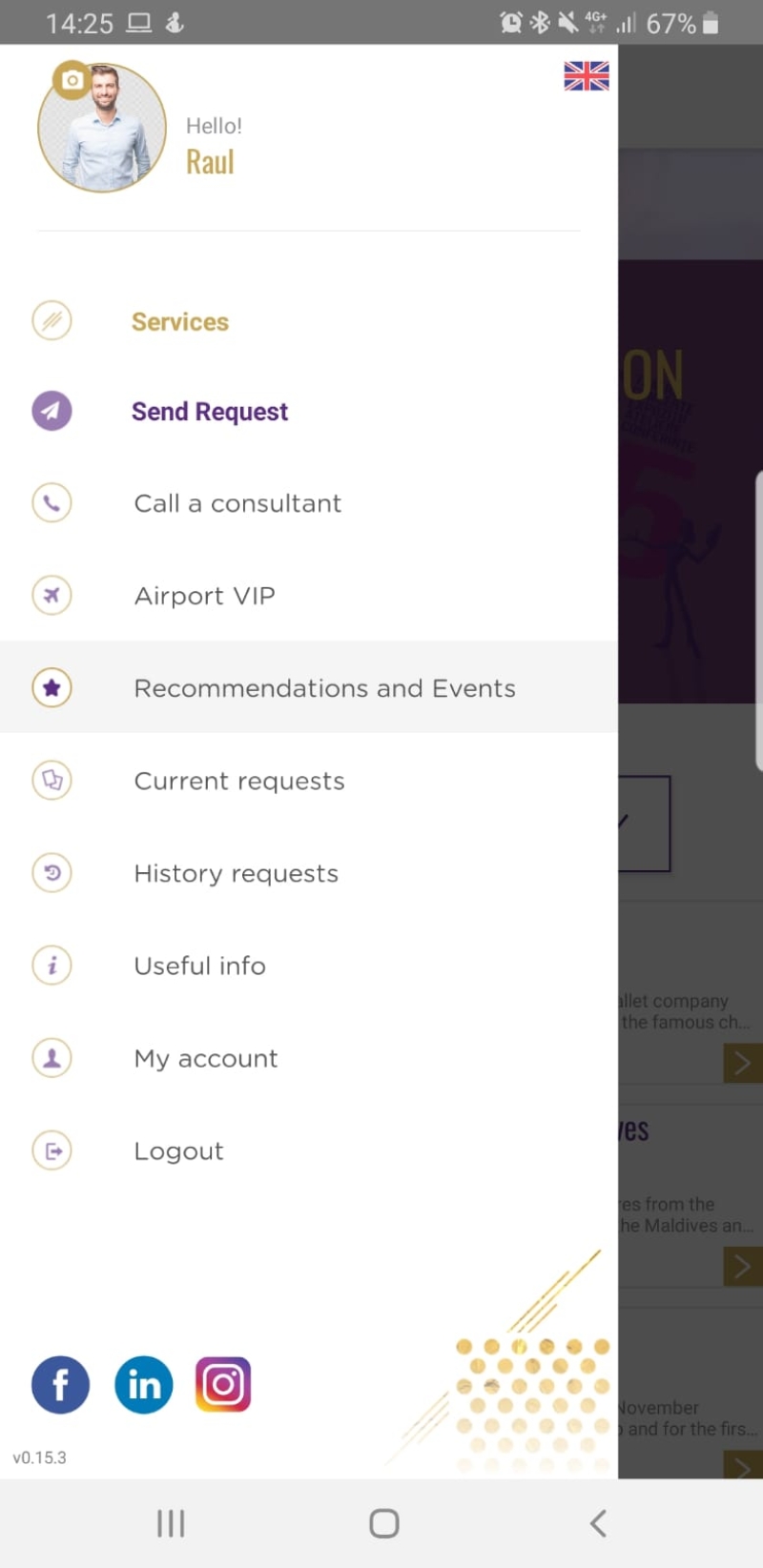This screenshot has width=763, height=1568.
Task: Open the Facebook social media icon
Action: (x=60, y=1384)
